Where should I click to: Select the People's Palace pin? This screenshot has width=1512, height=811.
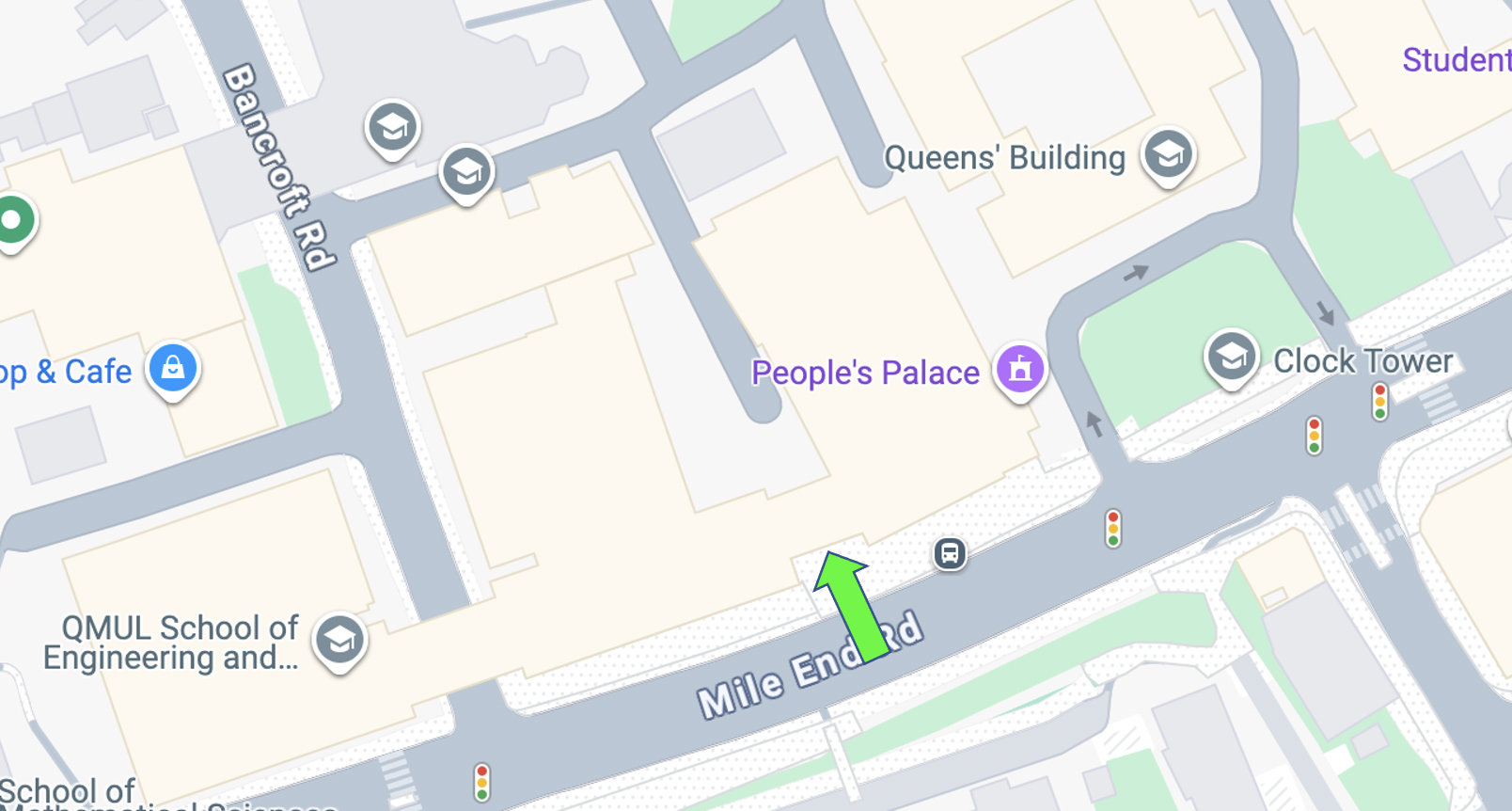pyautogui.click(x=1020, y=369)
